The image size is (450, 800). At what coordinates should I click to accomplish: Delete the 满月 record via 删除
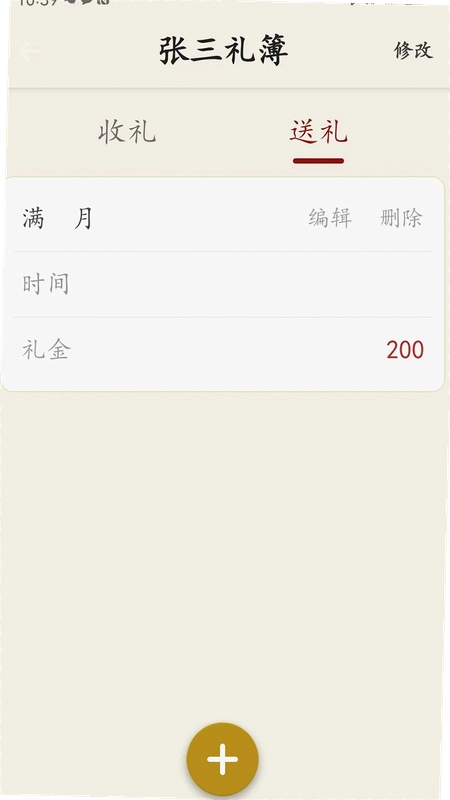point(402,218)
